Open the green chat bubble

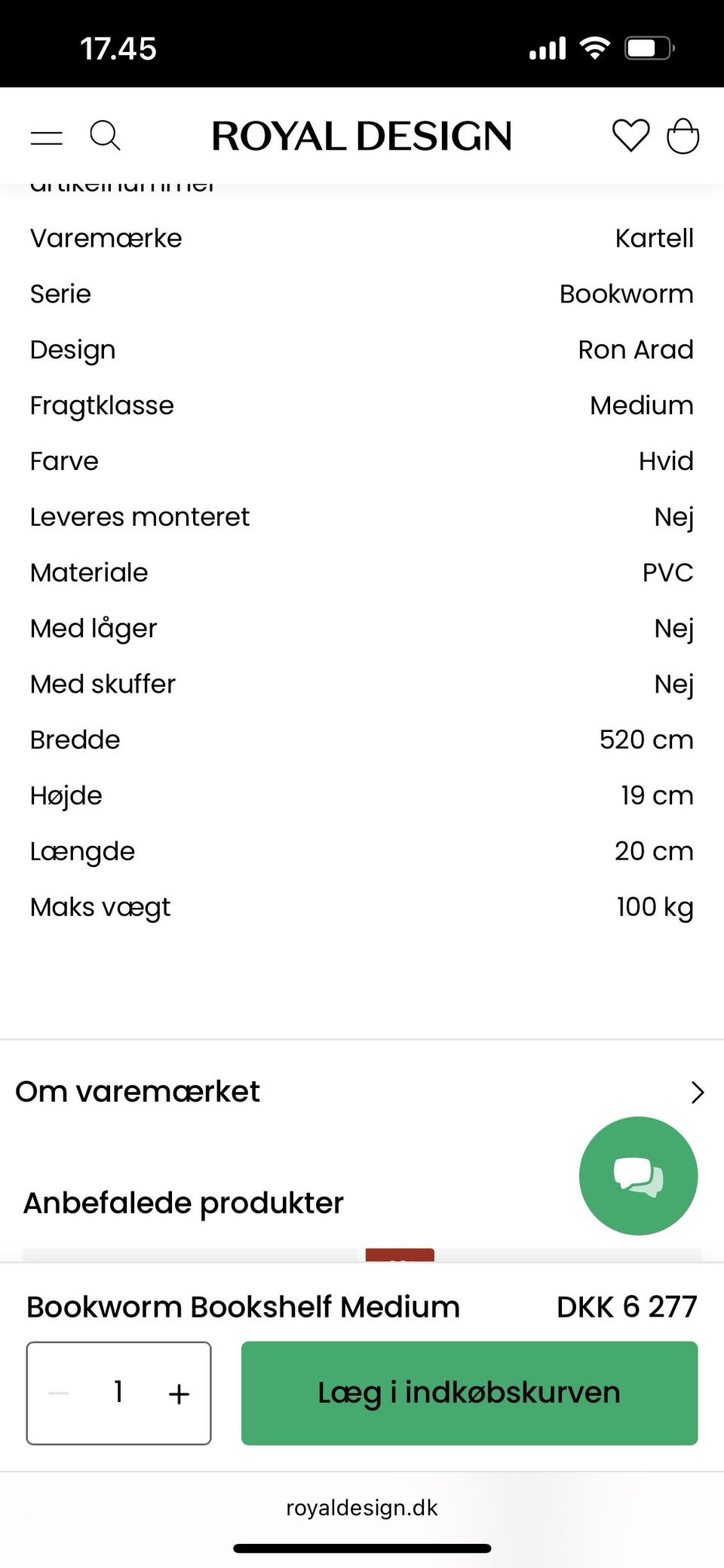point(638,1176)
